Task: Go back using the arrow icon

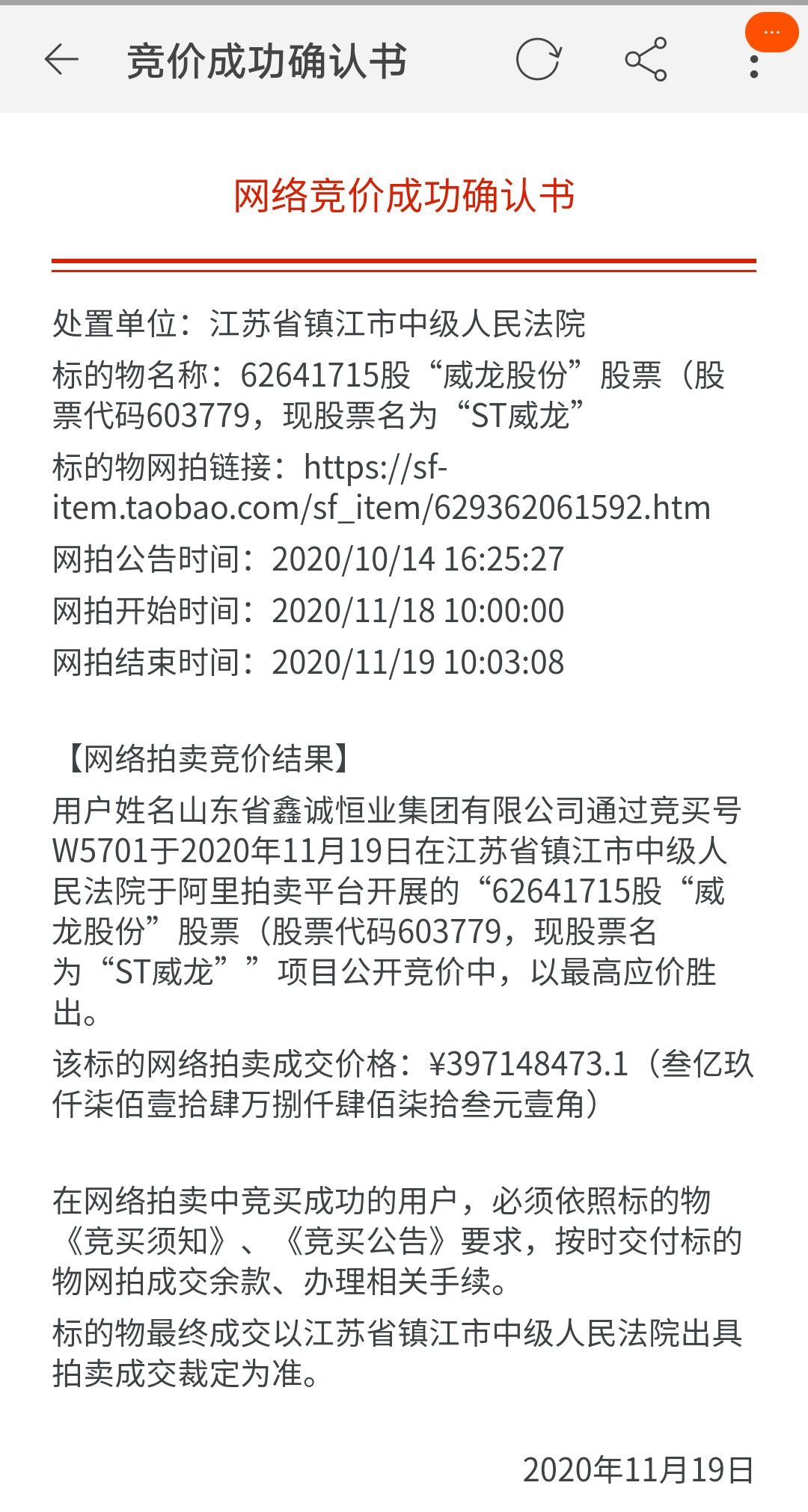Action: pos(61,60)
